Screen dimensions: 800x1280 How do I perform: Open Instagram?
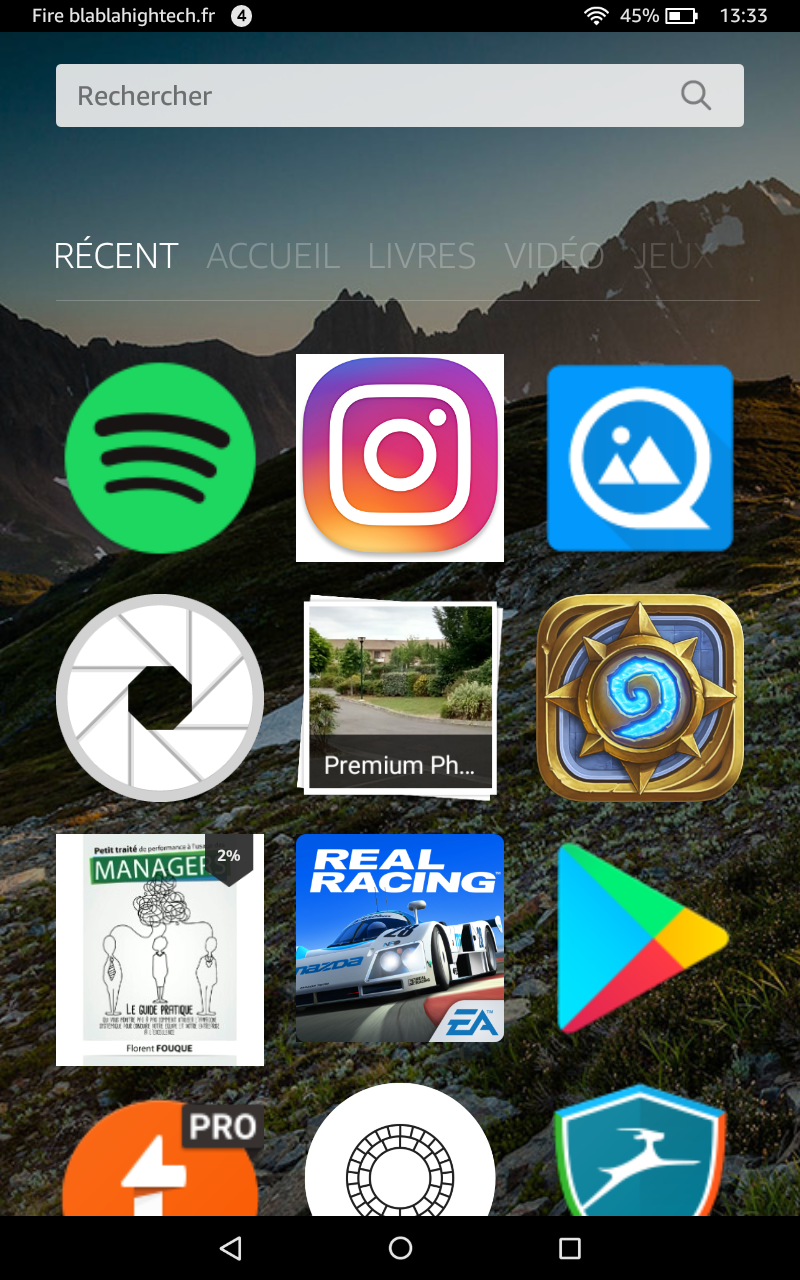pos(400,458)
